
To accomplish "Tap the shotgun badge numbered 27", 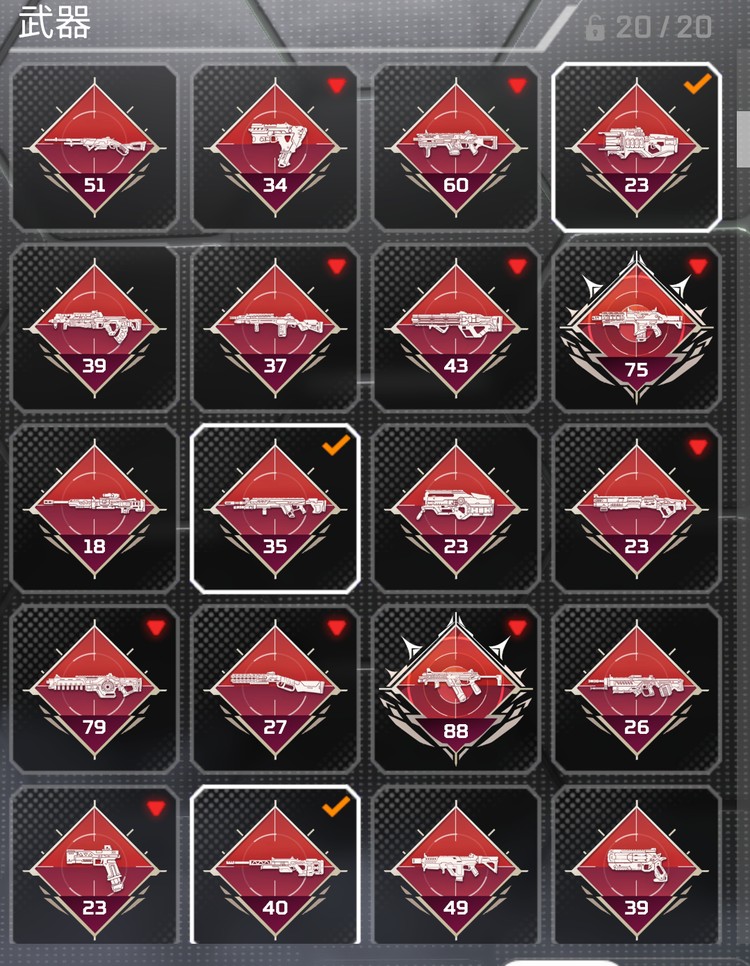I will pos(275,688).
